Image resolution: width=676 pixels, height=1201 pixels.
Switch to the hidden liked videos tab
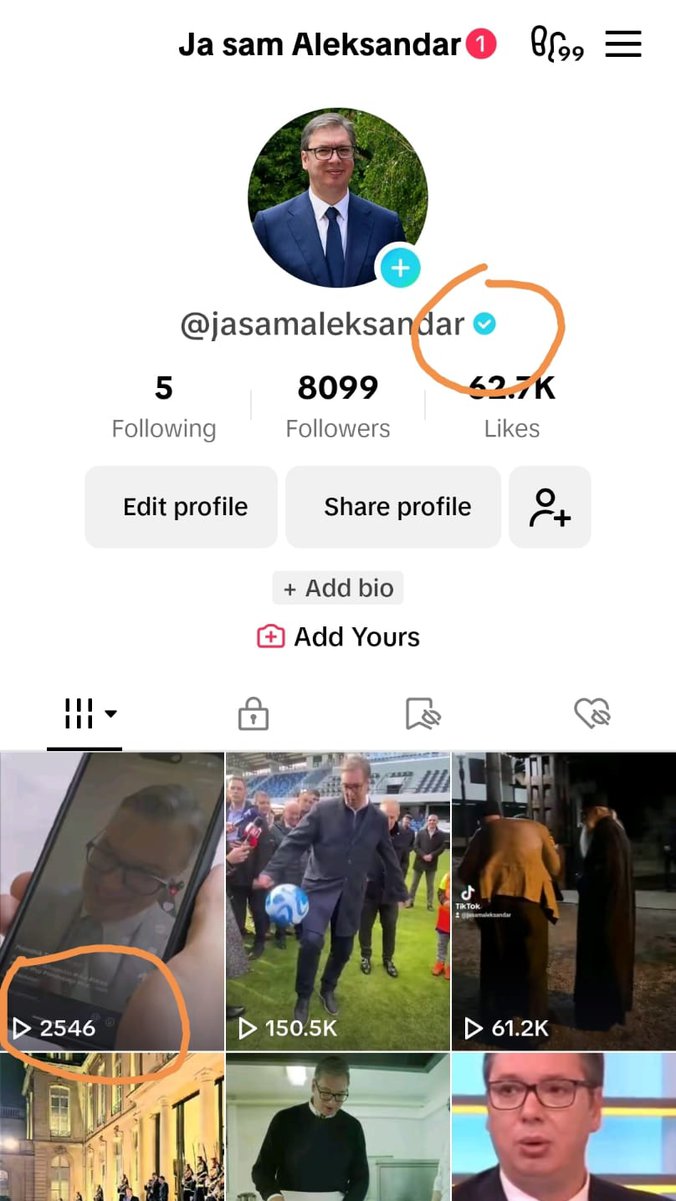tap(592, 714)
